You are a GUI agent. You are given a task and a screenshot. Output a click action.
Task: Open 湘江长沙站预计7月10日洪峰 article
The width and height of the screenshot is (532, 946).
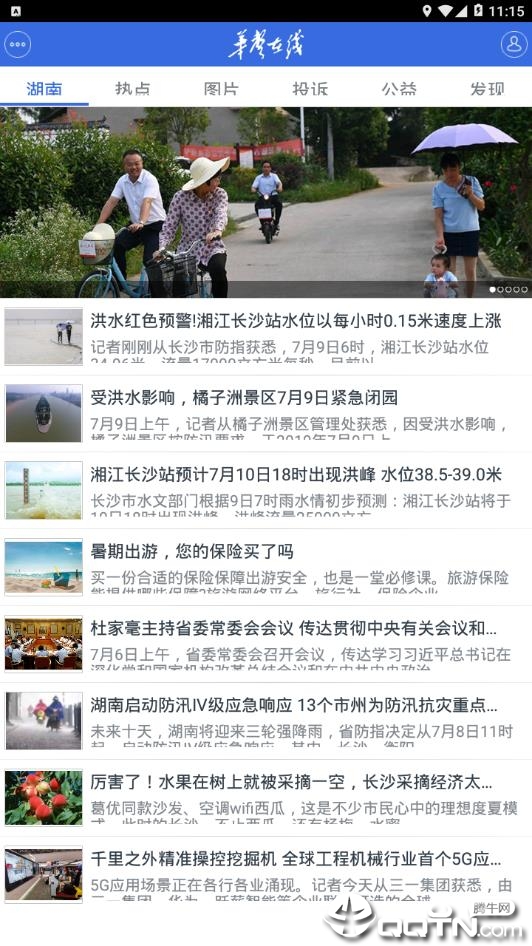tap(266, 490)
